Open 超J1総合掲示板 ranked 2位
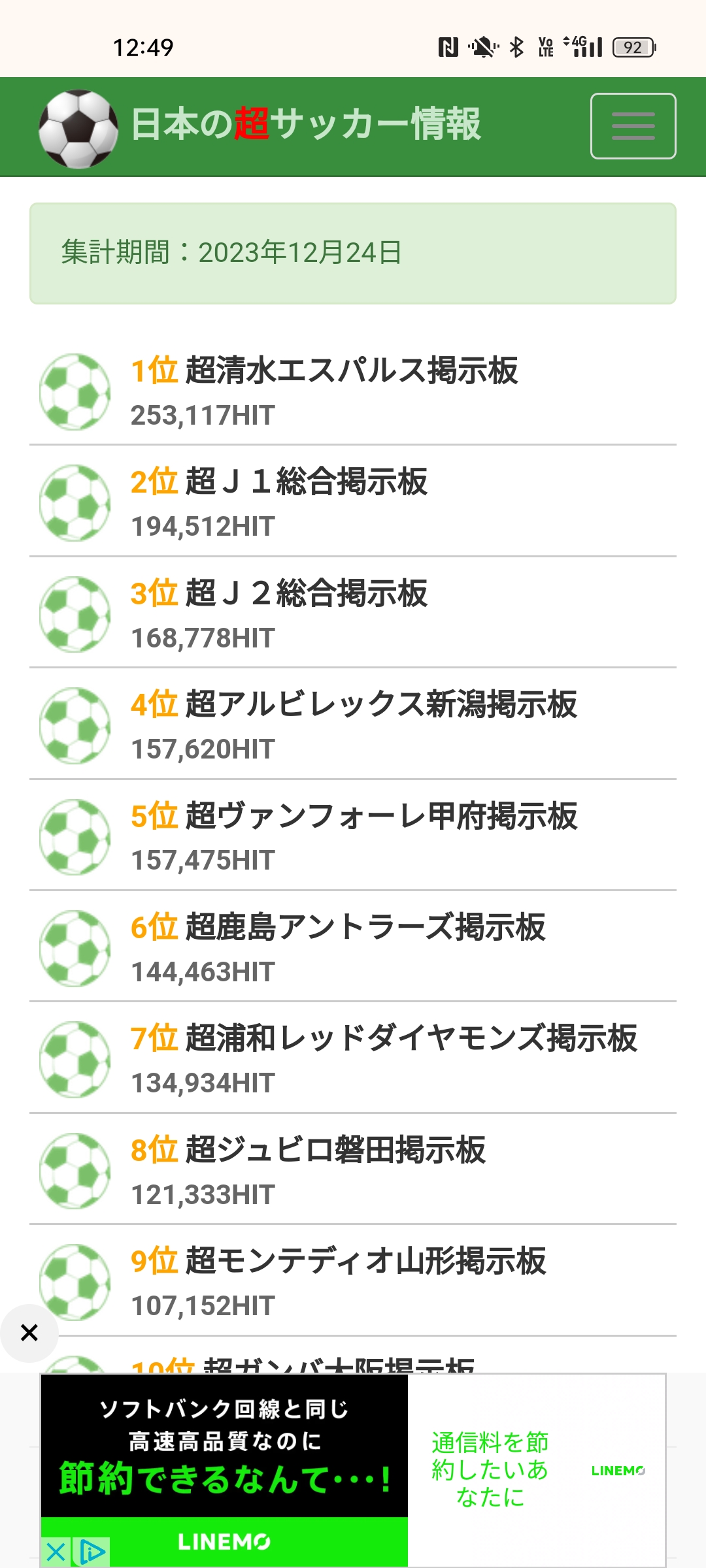 [x=353, y=502]
